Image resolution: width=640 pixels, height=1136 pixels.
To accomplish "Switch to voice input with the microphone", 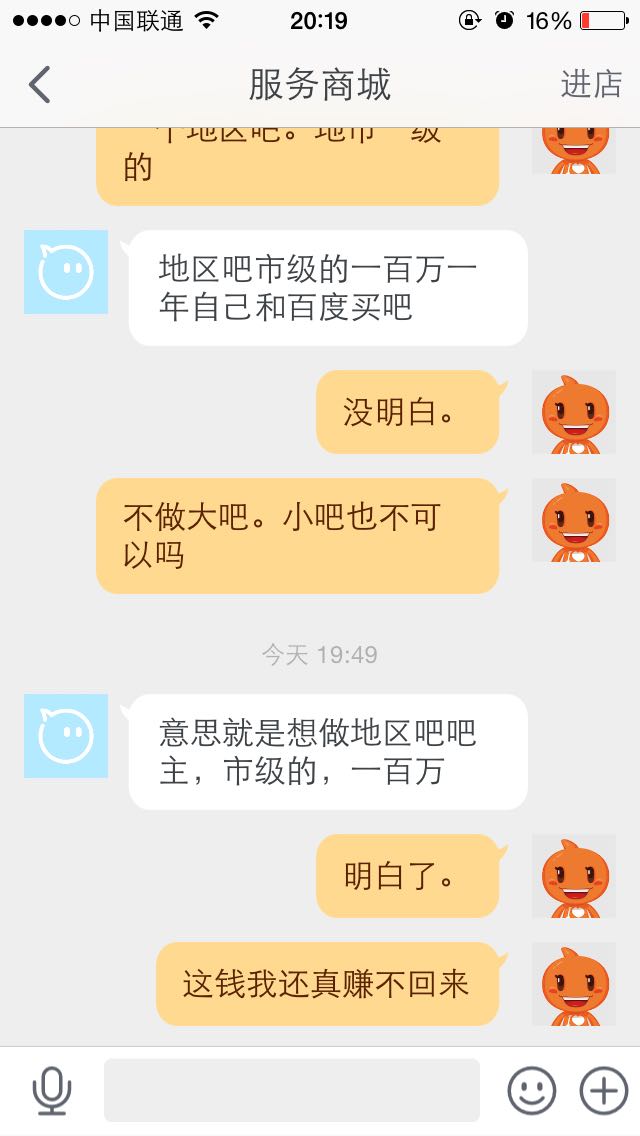I will (52, 1090).
